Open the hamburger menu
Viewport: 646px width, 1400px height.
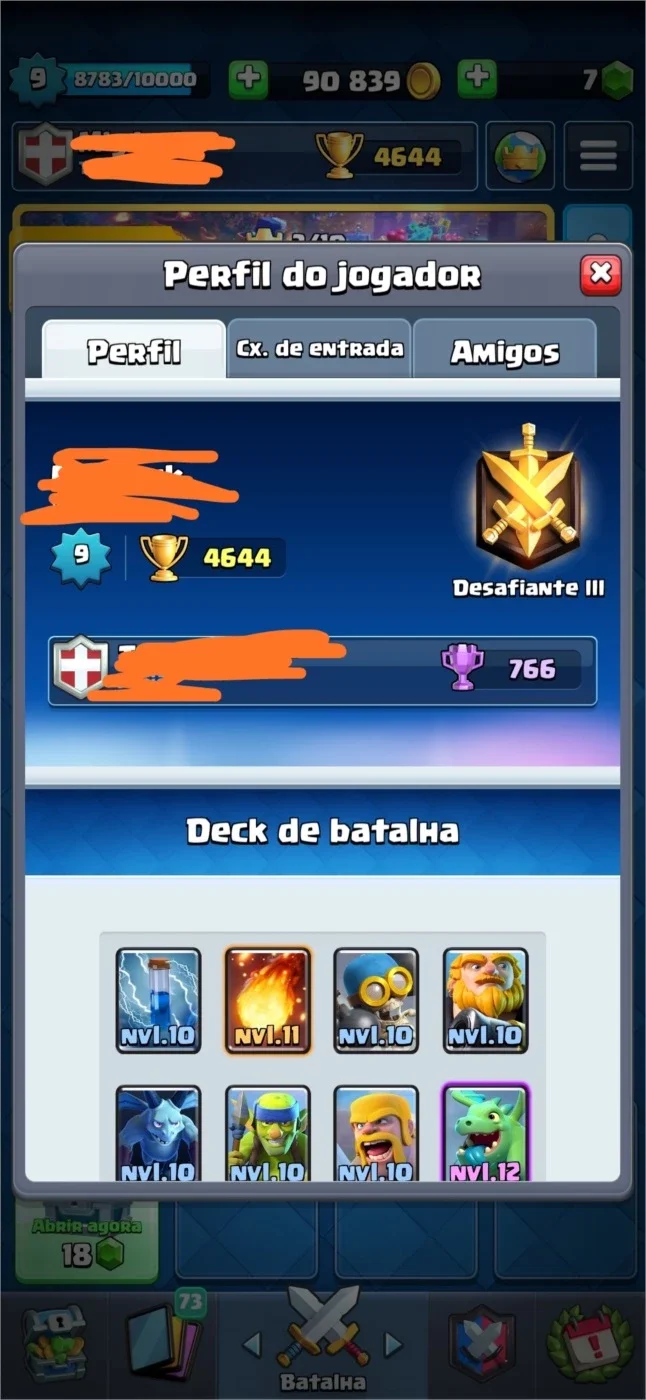point(598,156)
